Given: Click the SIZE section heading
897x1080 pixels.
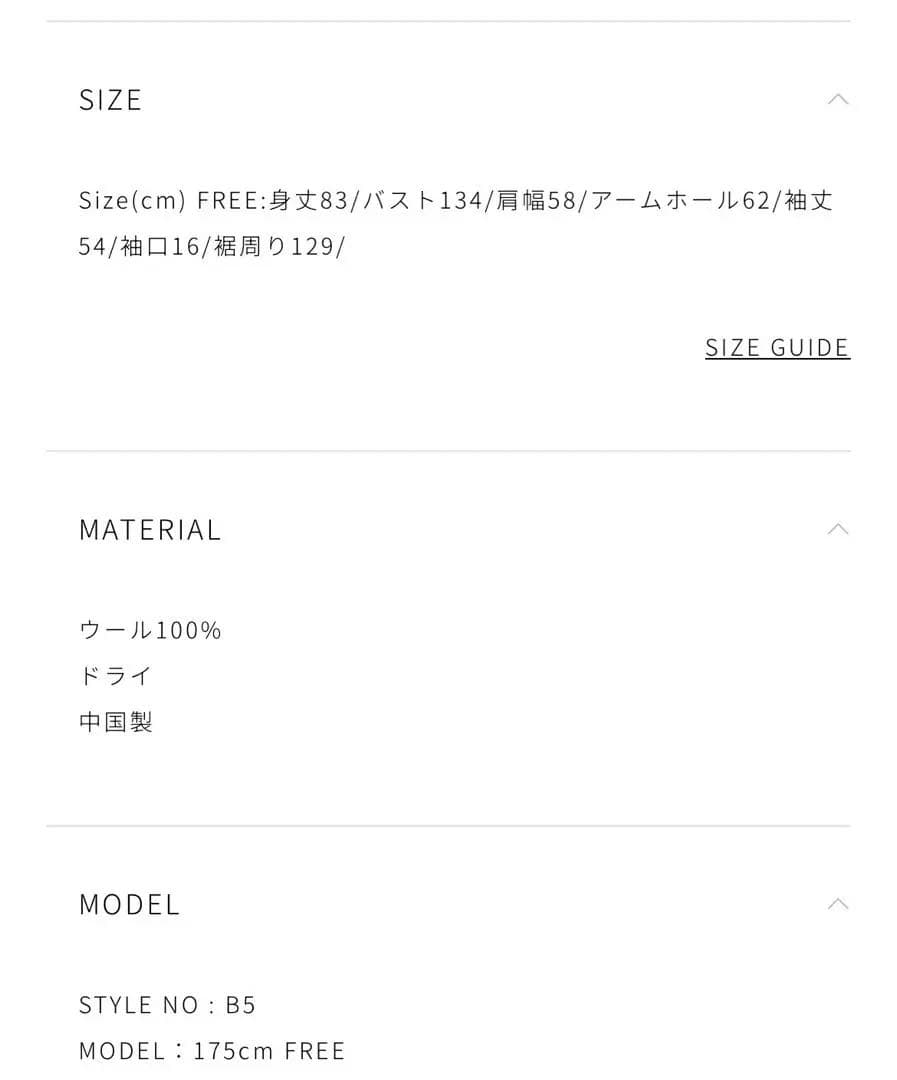Looking at the screenshot, I should click(x=111, y=99).
